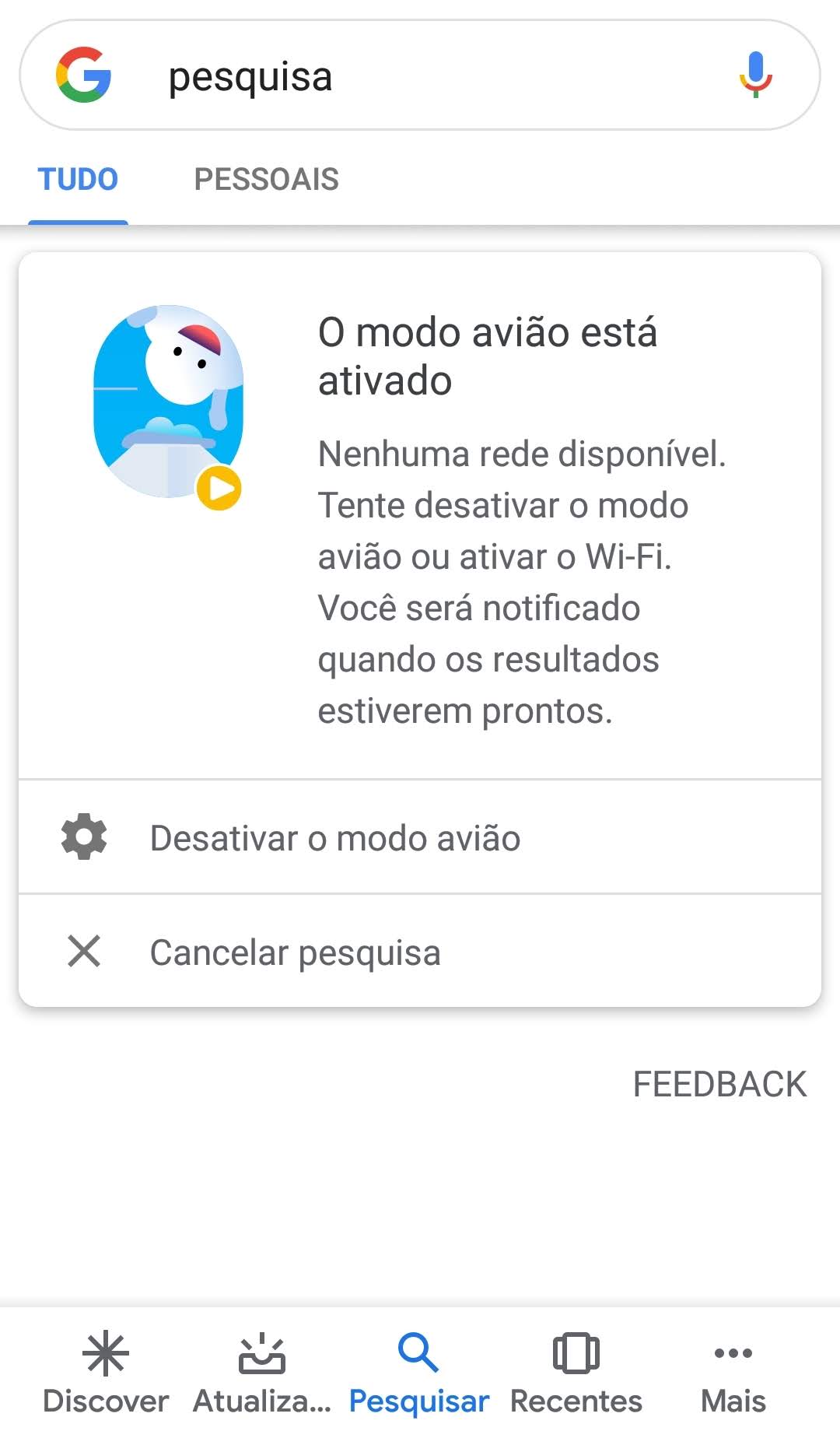Tap the microphone for voice search

coord(755,75)
